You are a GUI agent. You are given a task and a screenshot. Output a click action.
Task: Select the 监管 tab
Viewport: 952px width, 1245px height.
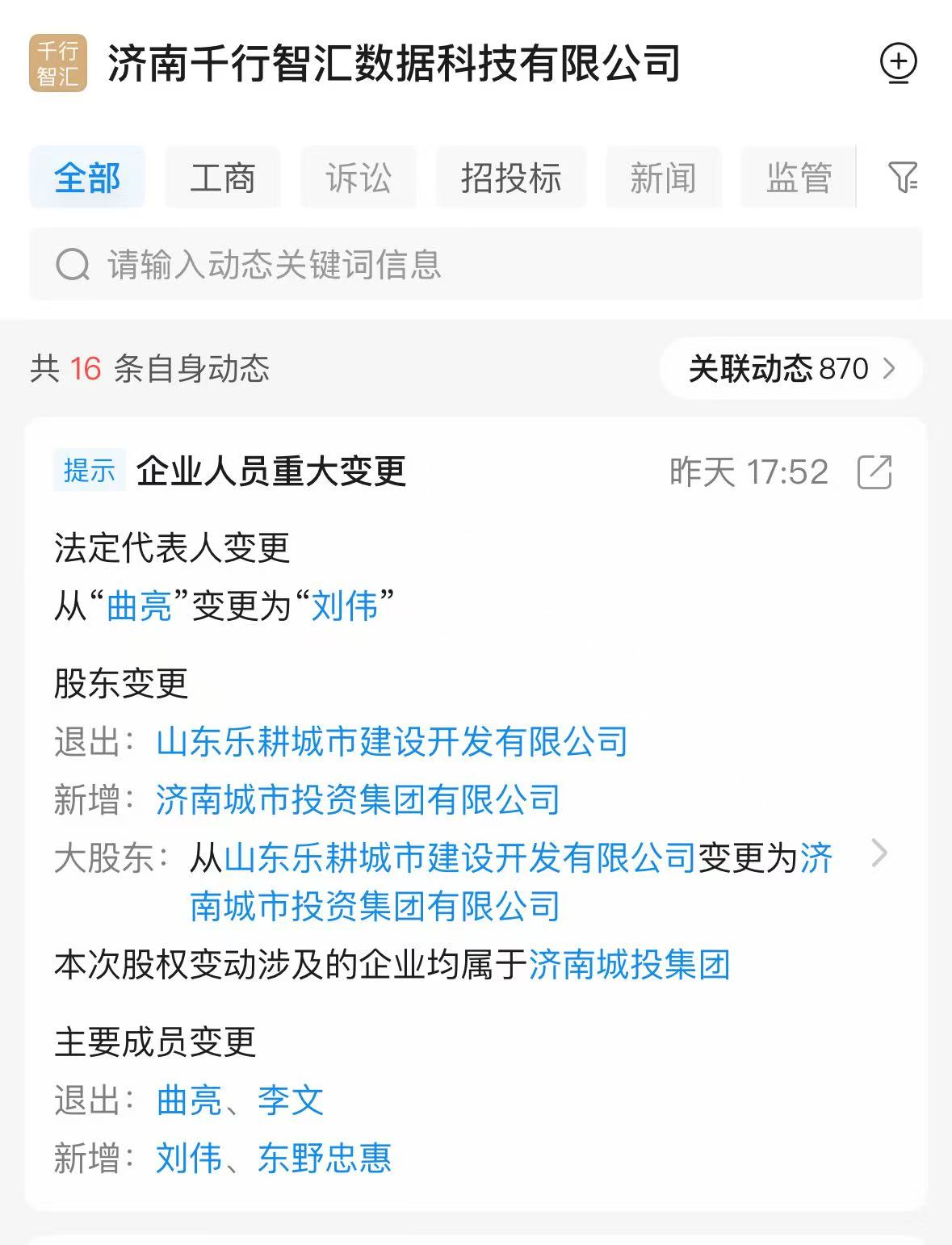[x=798, y=178]
